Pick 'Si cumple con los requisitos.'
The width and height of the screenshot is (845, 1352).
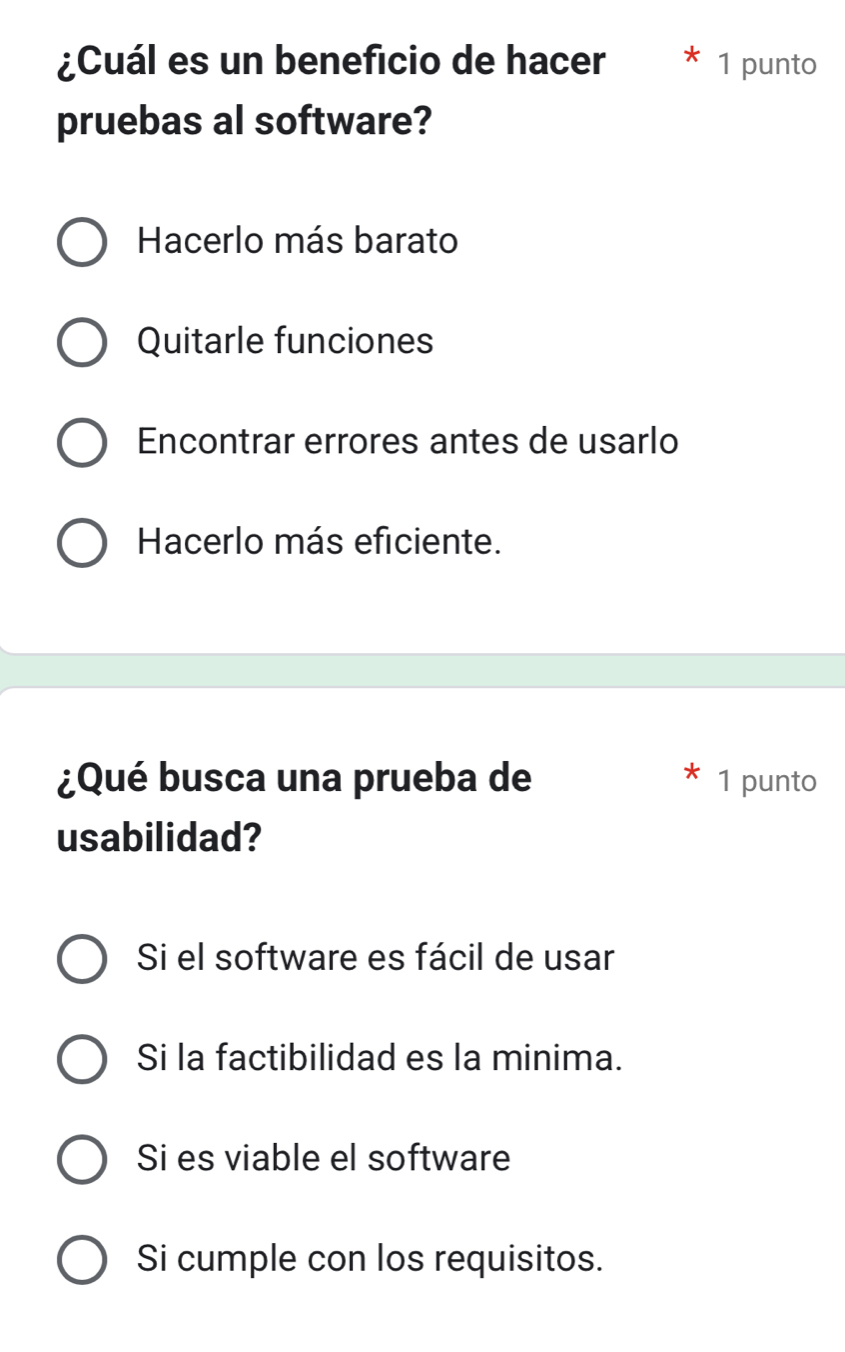point(82,1259)
